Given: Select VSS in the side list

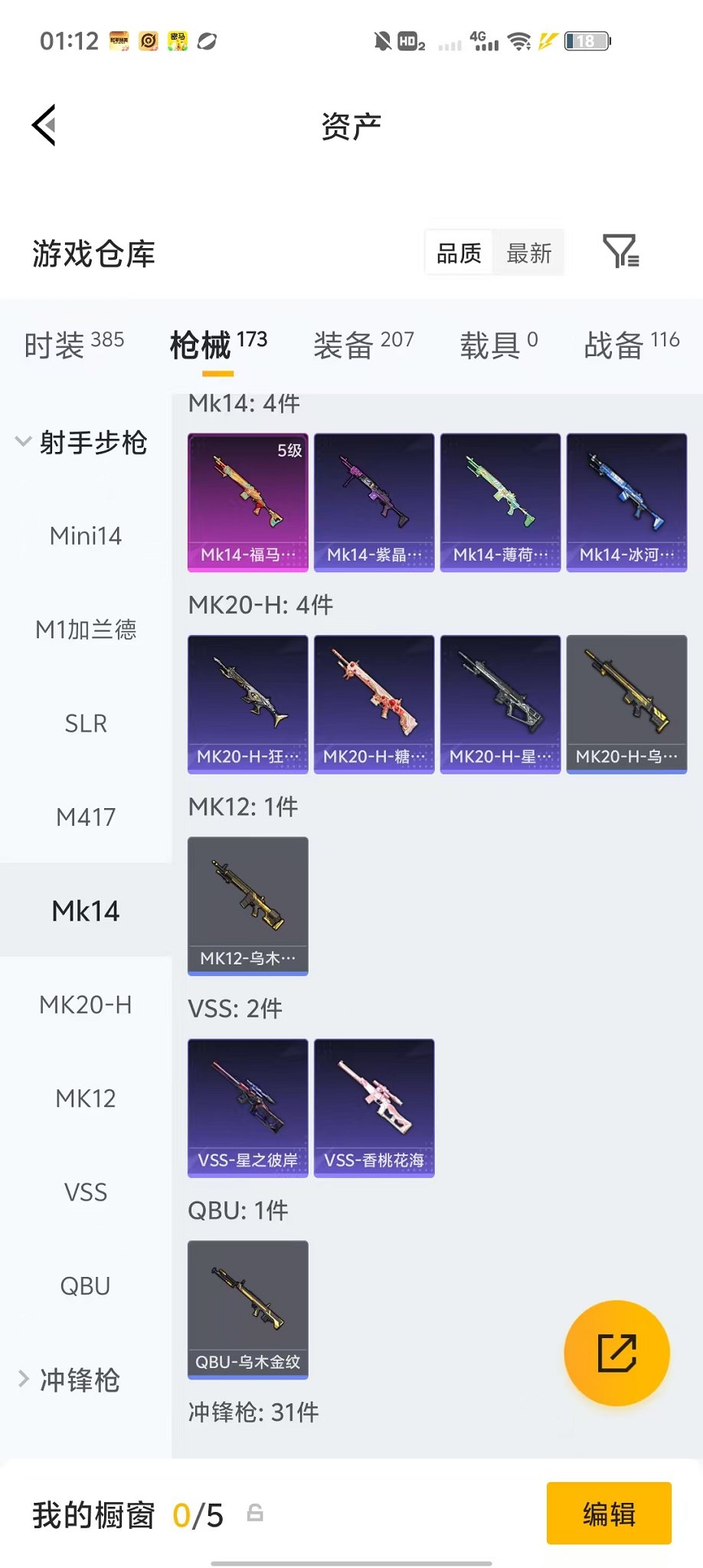Looking at the screenshot, I should pos(86,1192).
